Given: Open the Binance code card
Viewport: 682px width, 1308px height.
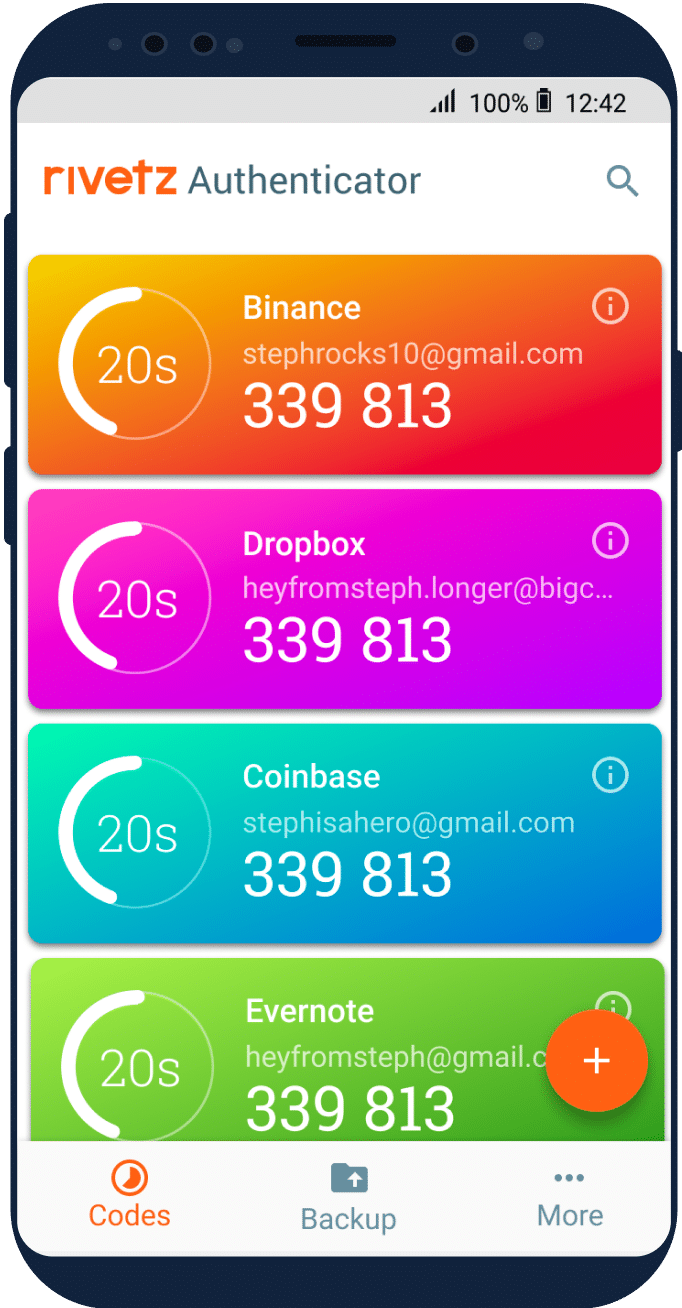Looking at the screenshot, I should pyautogui.click(x=344, y=365).
